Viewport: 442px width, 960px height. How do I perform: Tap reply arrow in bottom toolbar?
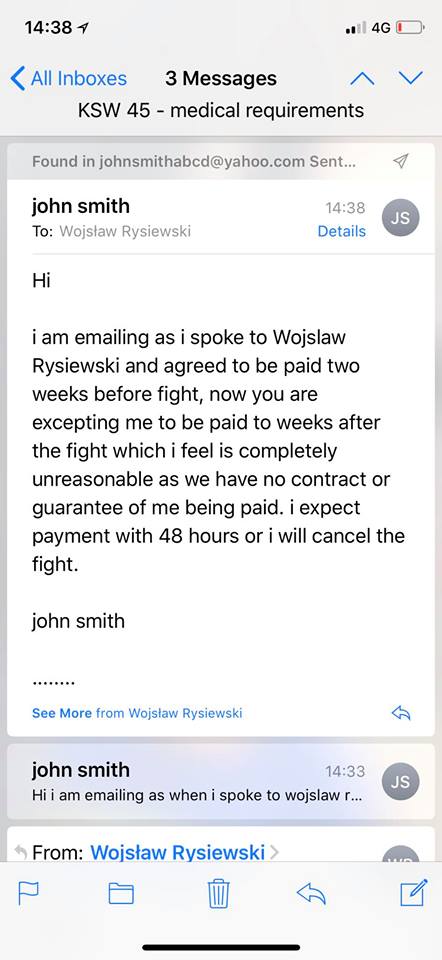click(311, 894)
